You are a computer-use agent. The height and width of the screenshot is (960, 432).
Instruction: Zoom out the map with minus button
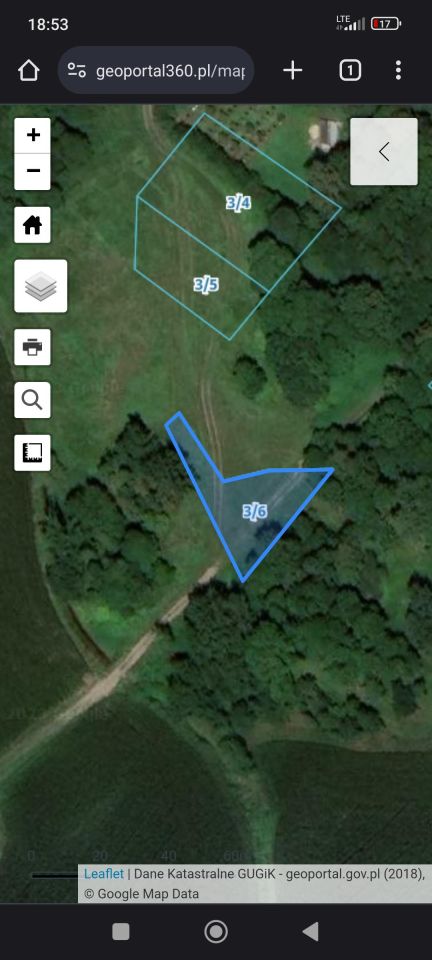[x=33, y=171]
